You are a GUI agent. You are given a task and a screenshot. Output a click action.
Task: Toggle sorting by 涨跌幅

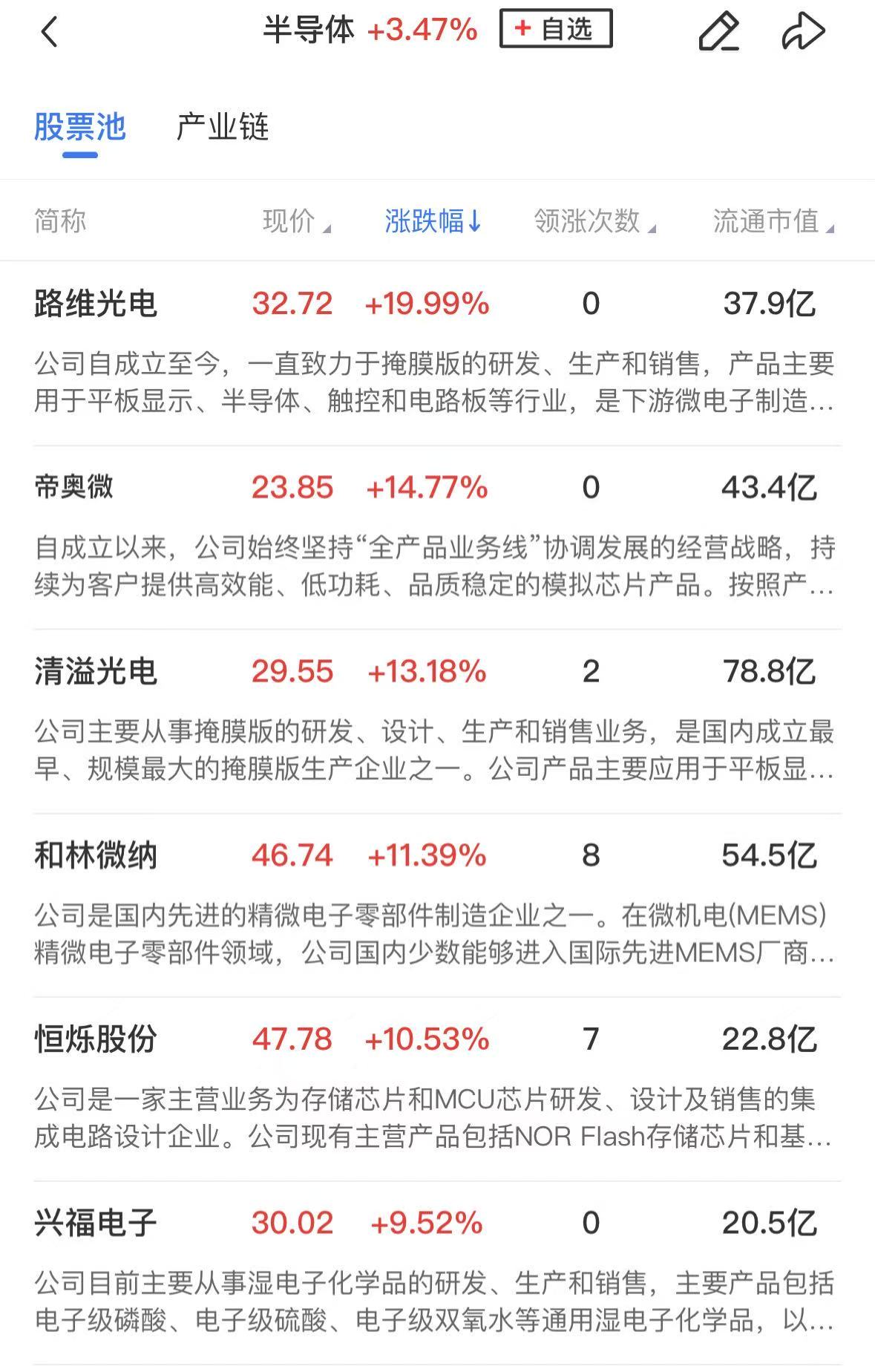point(433,221)
